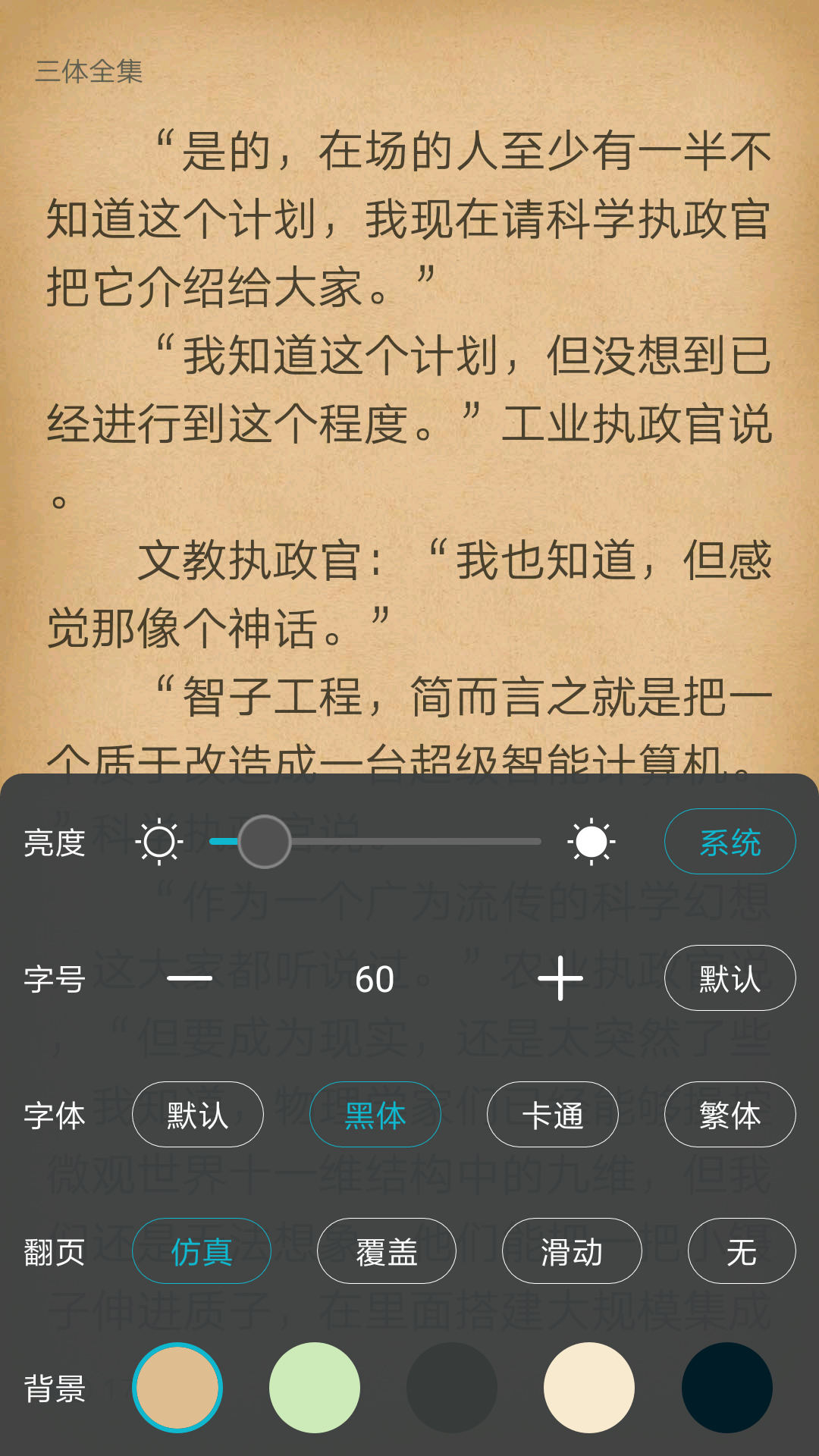Select 繁体 traditional characters
The image size is (819, 1456).
pos(730,1115)
